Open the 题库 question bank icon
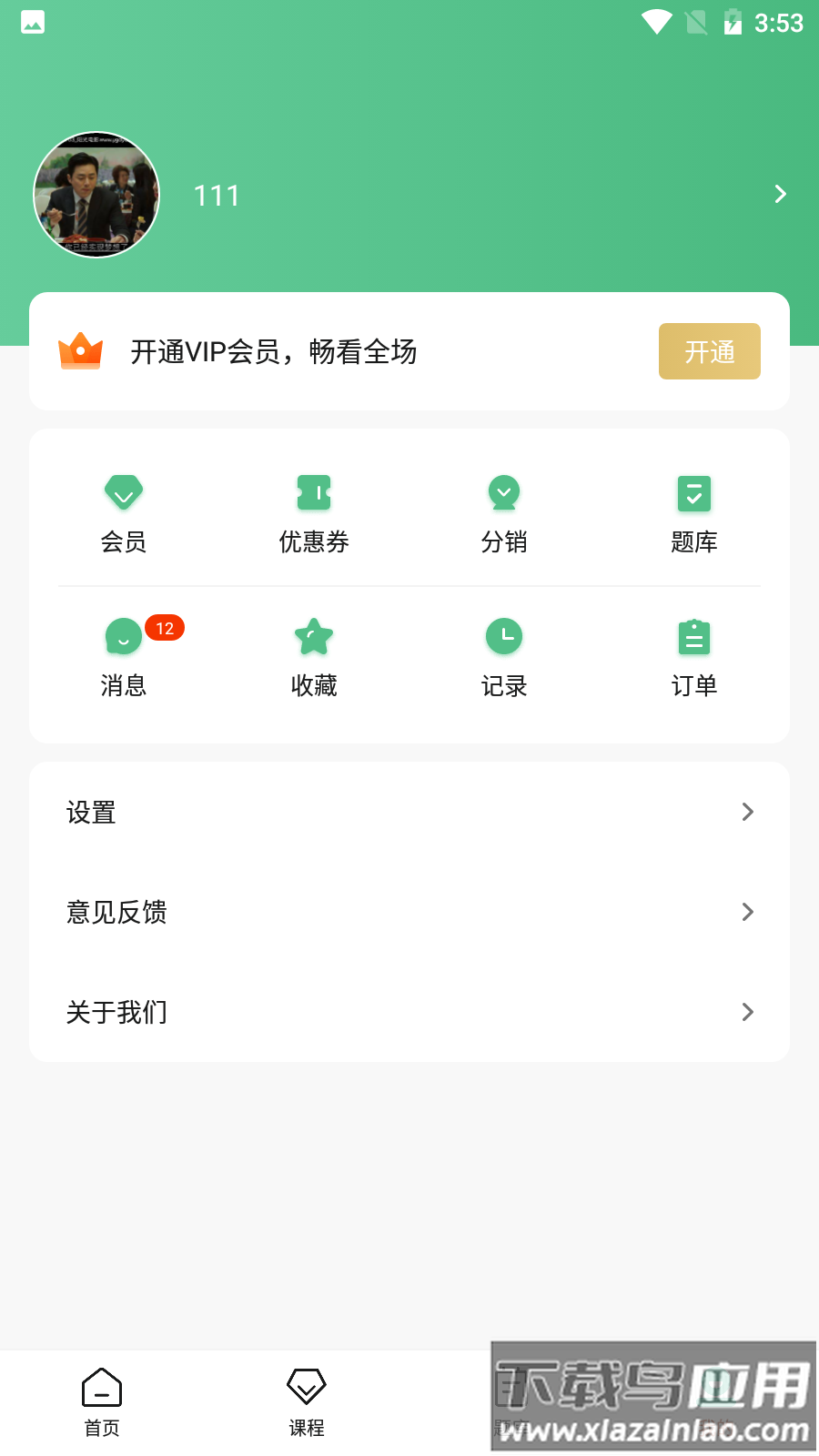Image resolution: width=819 pixels, height=1456 pixels. click(694, 510)
